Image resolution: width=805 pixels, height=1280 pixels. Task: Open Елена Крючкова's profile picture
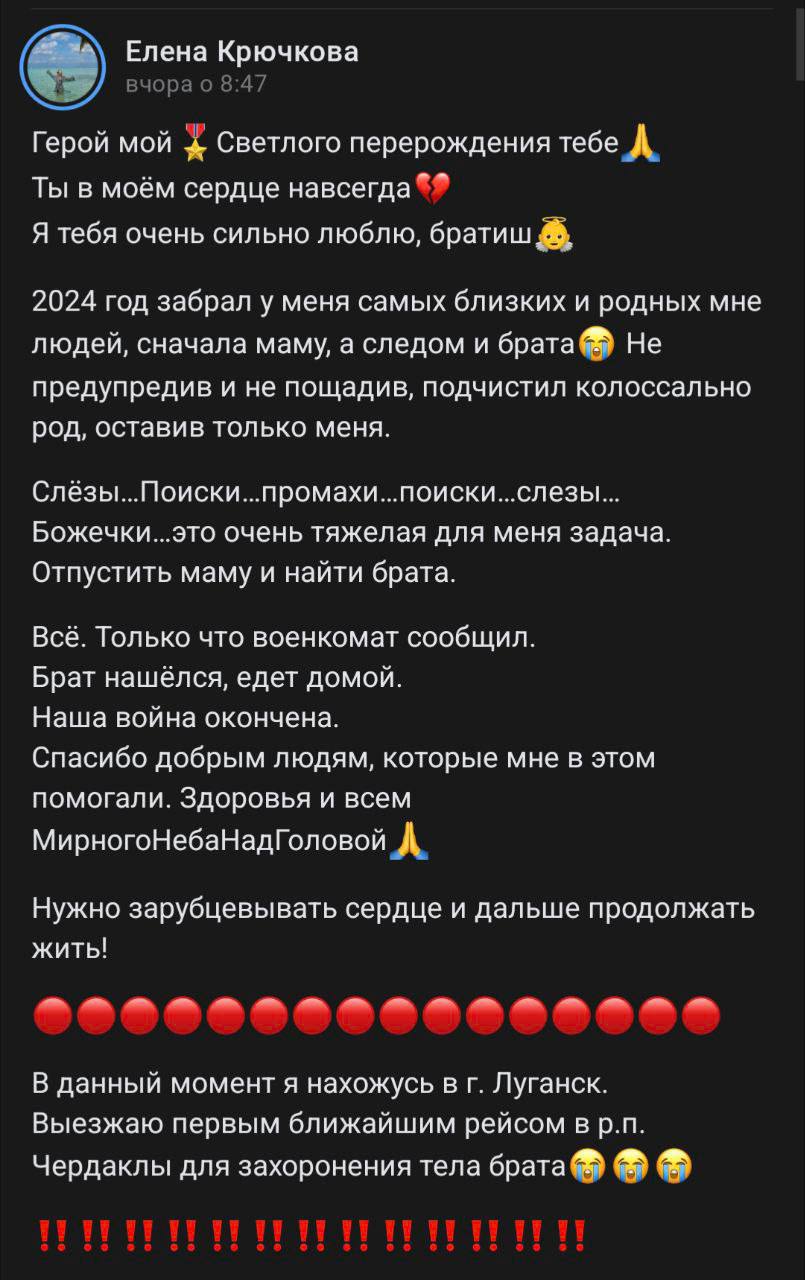pyautogui.click(x=63, y=66)
